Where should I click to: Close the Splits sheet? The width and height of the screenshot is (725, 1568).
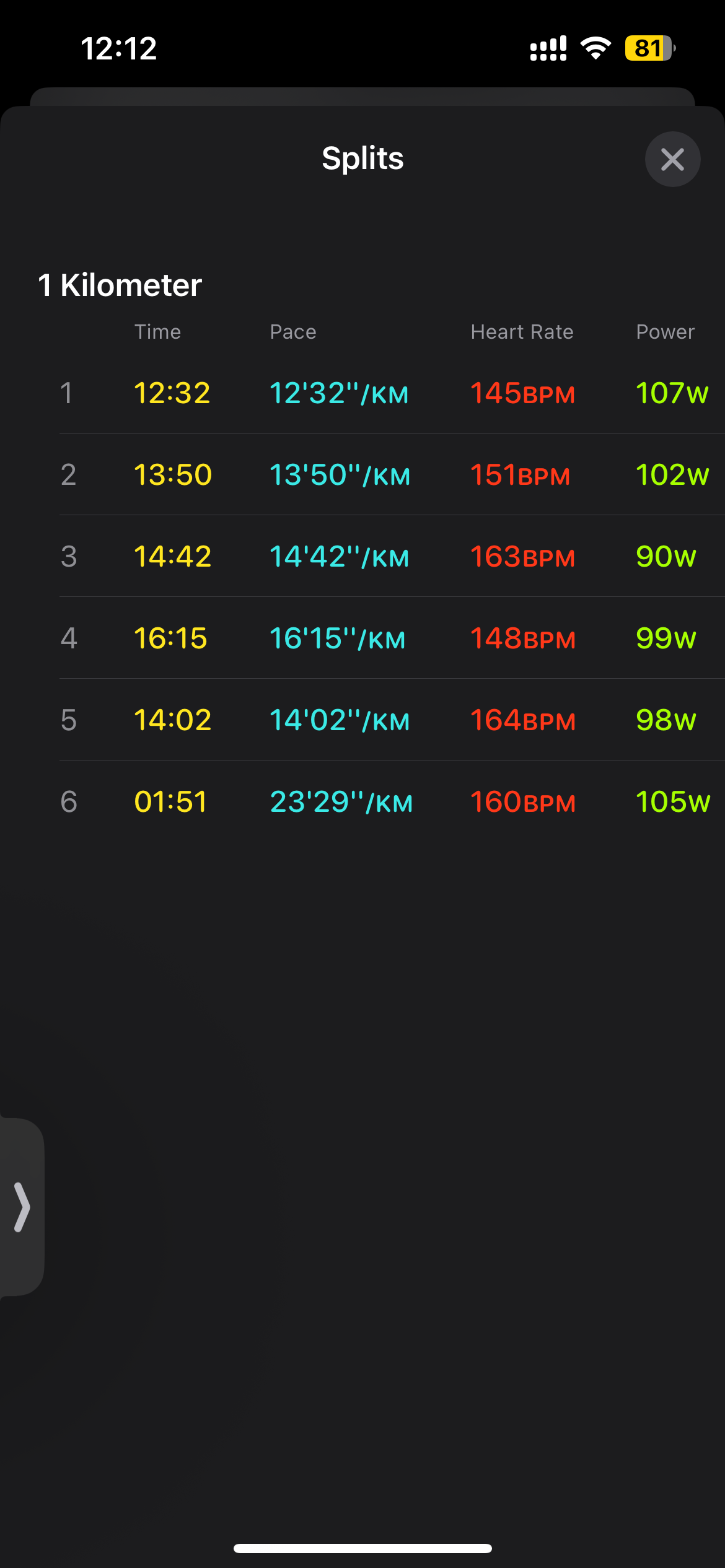coord(672,159)
